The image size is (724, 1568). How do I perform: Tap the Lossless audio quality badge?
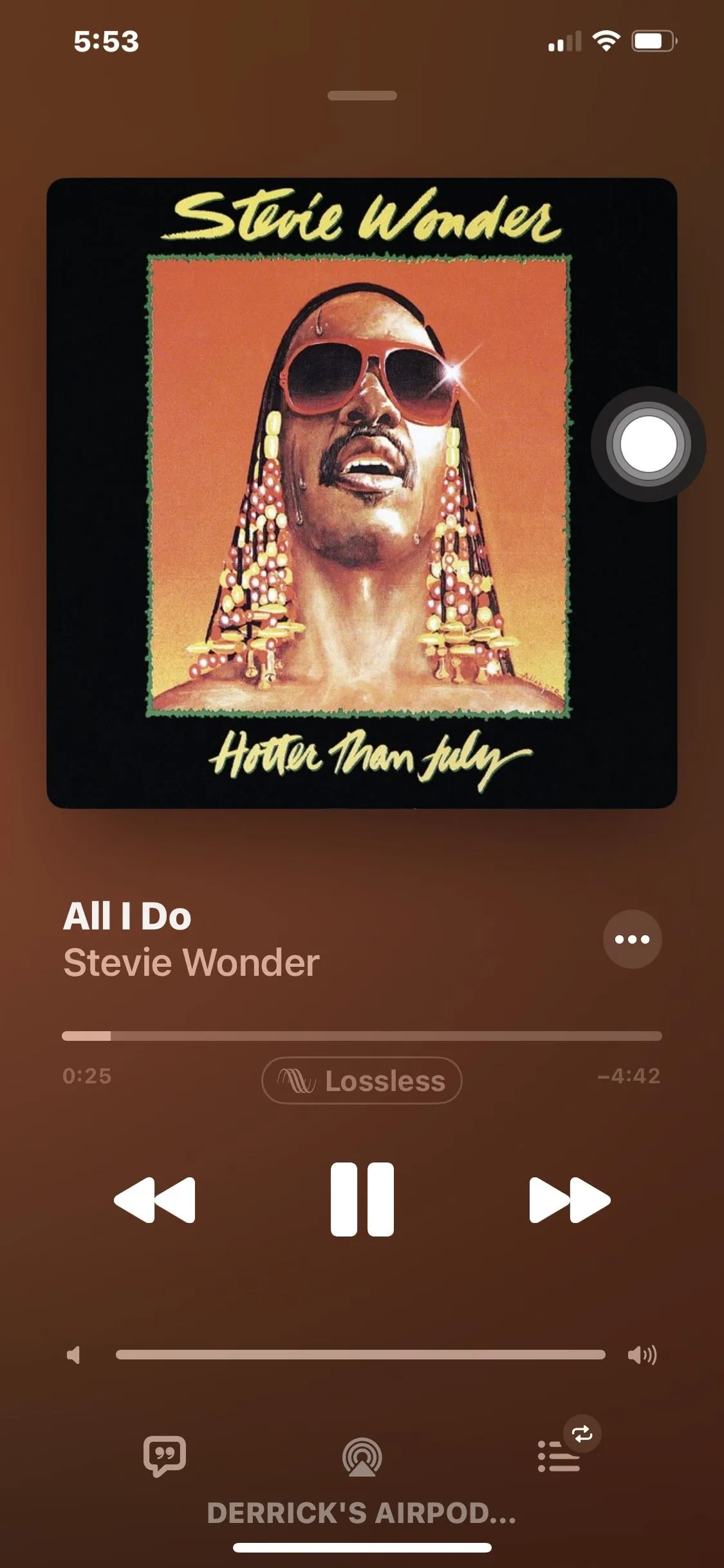[362, 1081]
